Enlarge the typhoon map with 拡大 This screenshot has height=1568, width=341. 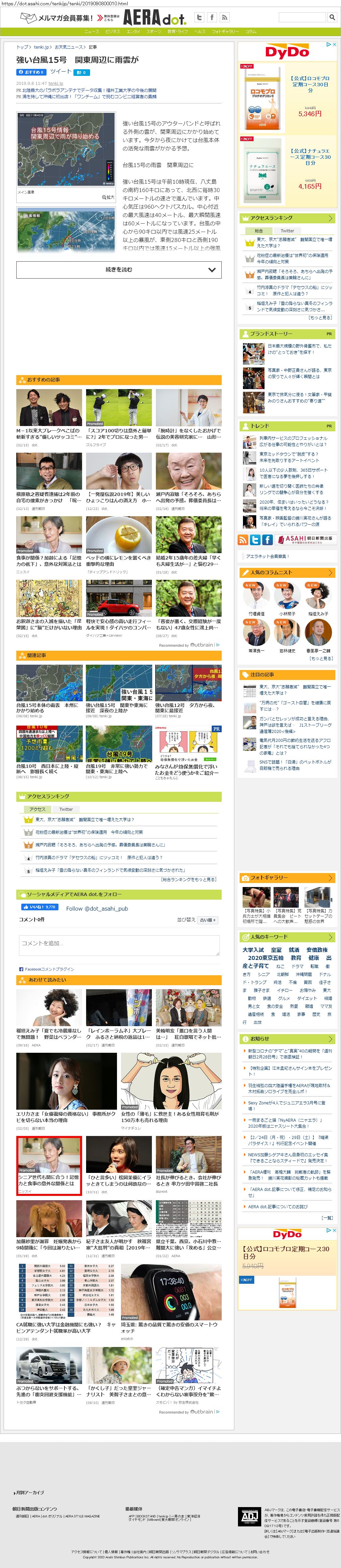coord(108,197)
